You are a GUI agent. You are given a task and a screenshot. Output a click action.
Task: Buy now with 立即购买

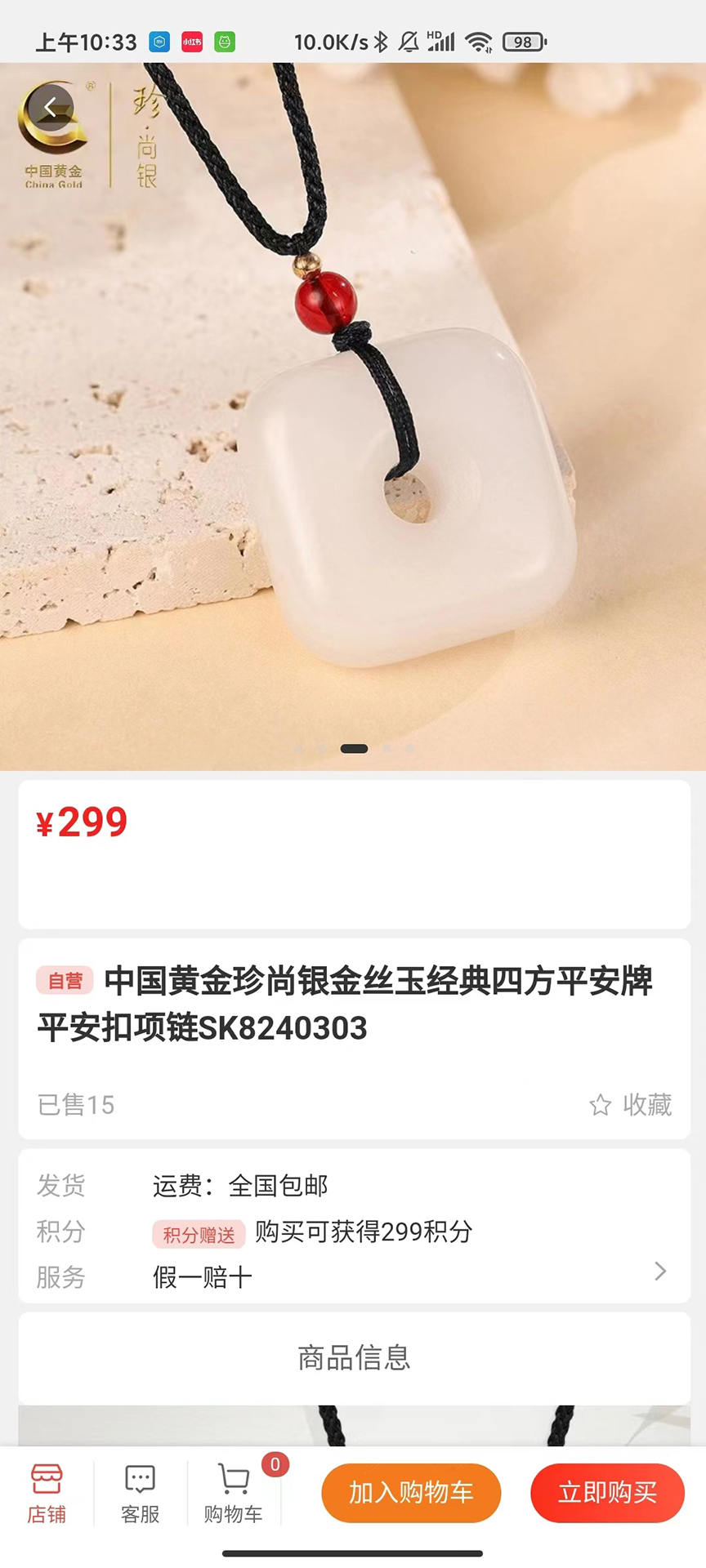[x=607, y=1493]
